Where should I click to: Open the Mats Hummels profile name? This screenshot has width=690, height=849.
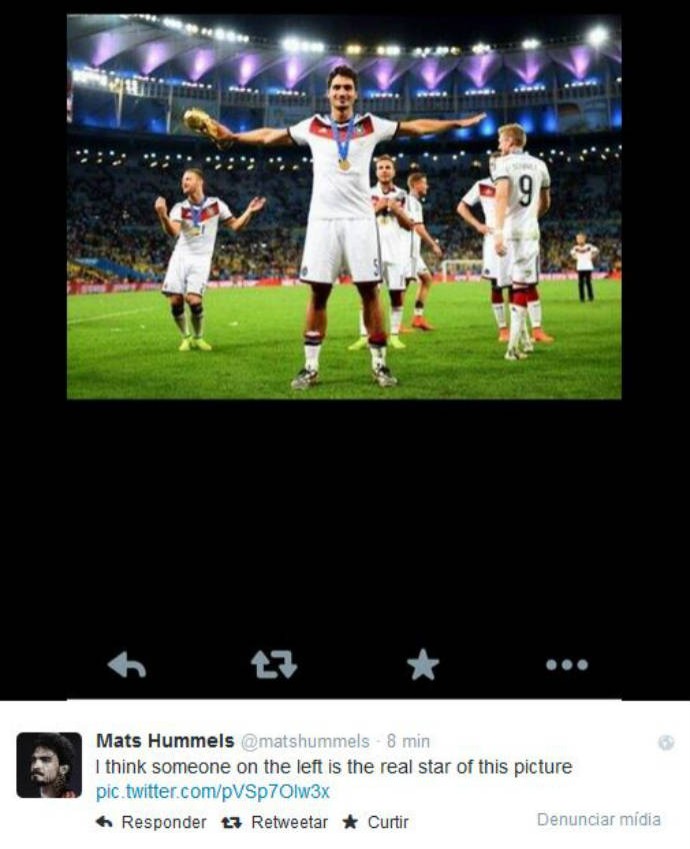click(x=164, y=741)
